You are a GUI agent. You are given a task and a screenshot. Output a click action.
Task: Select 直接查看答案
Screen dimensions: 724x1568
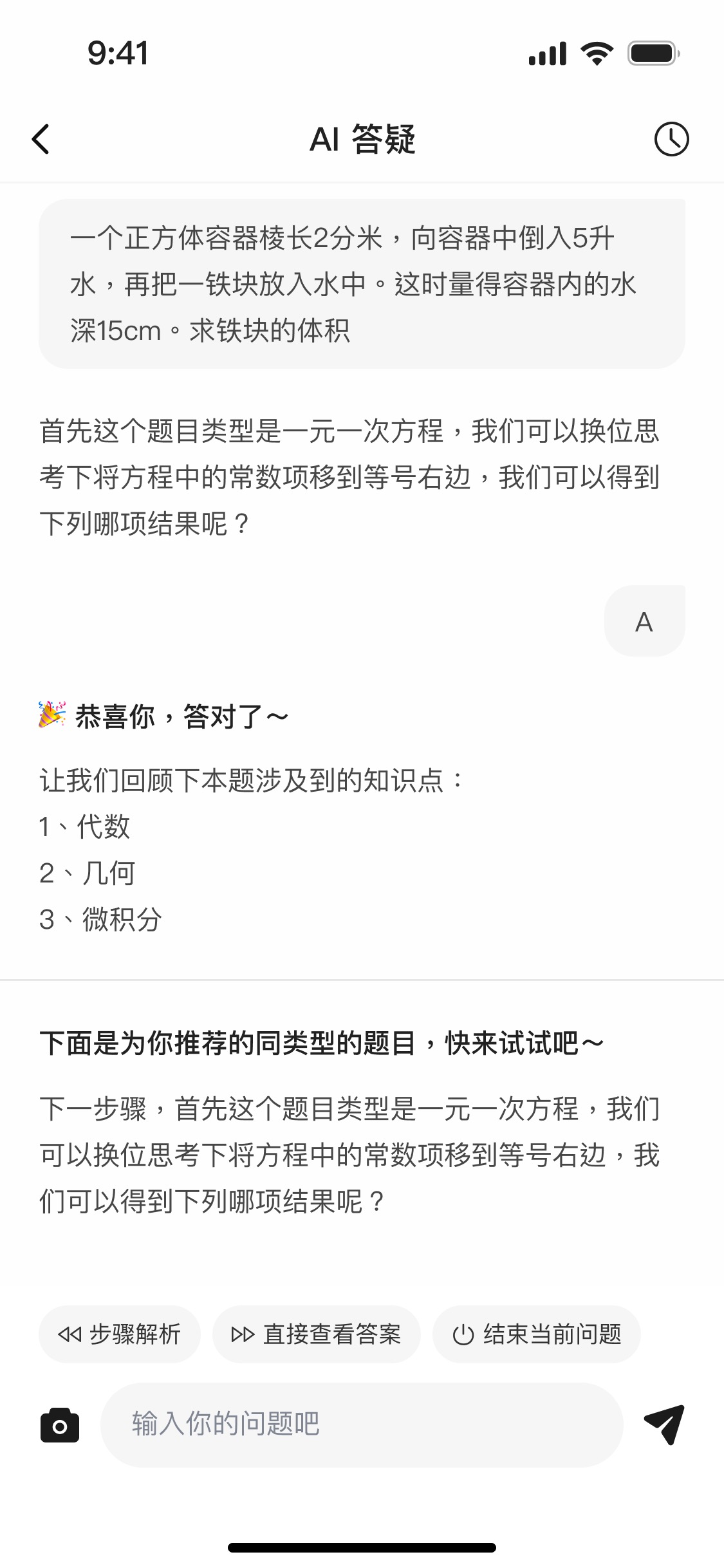click(x=316, y=1334)
